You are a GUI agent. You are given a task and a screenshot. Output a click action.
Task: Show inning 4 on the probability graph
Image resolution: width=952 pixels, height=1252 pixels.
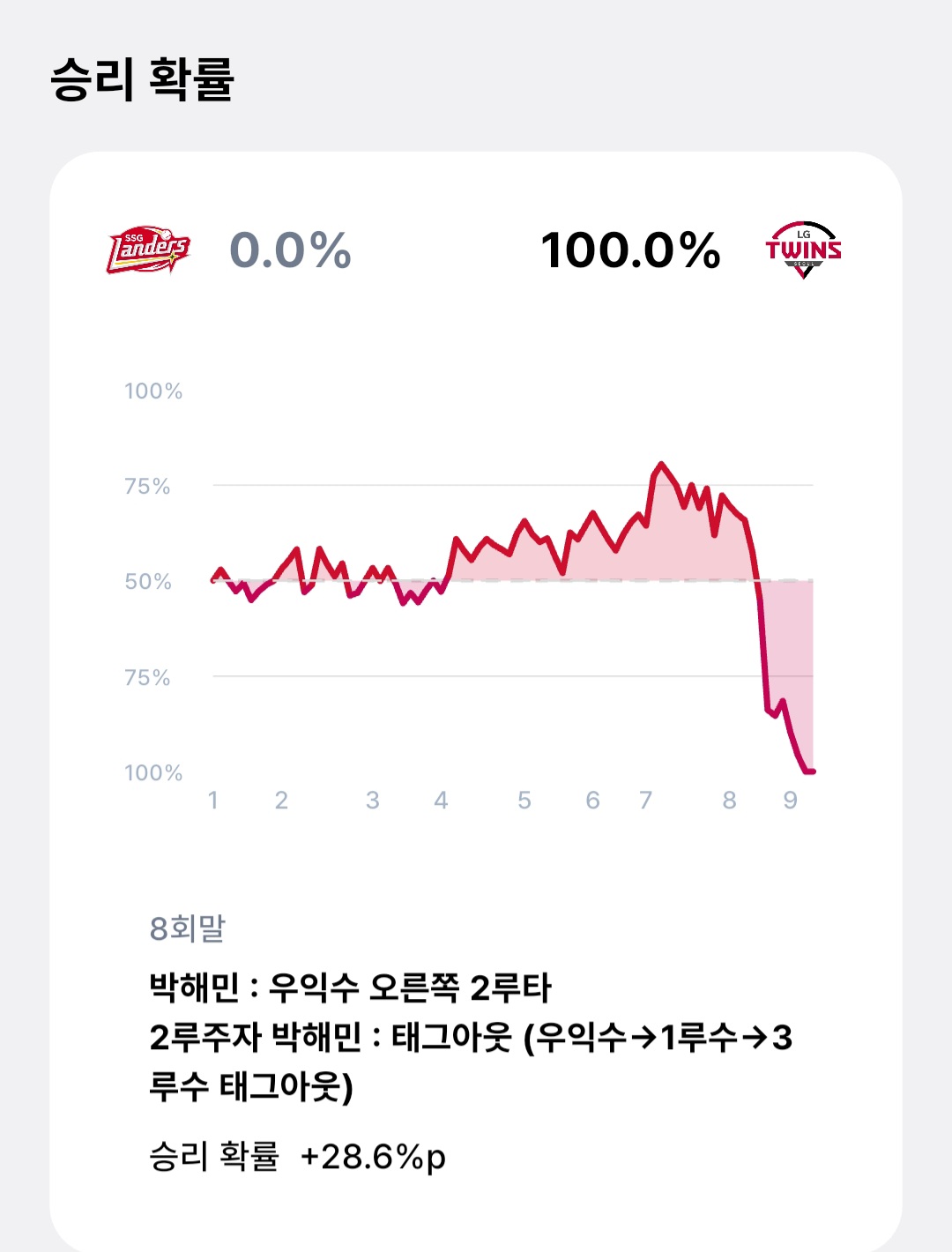[441, 800]
